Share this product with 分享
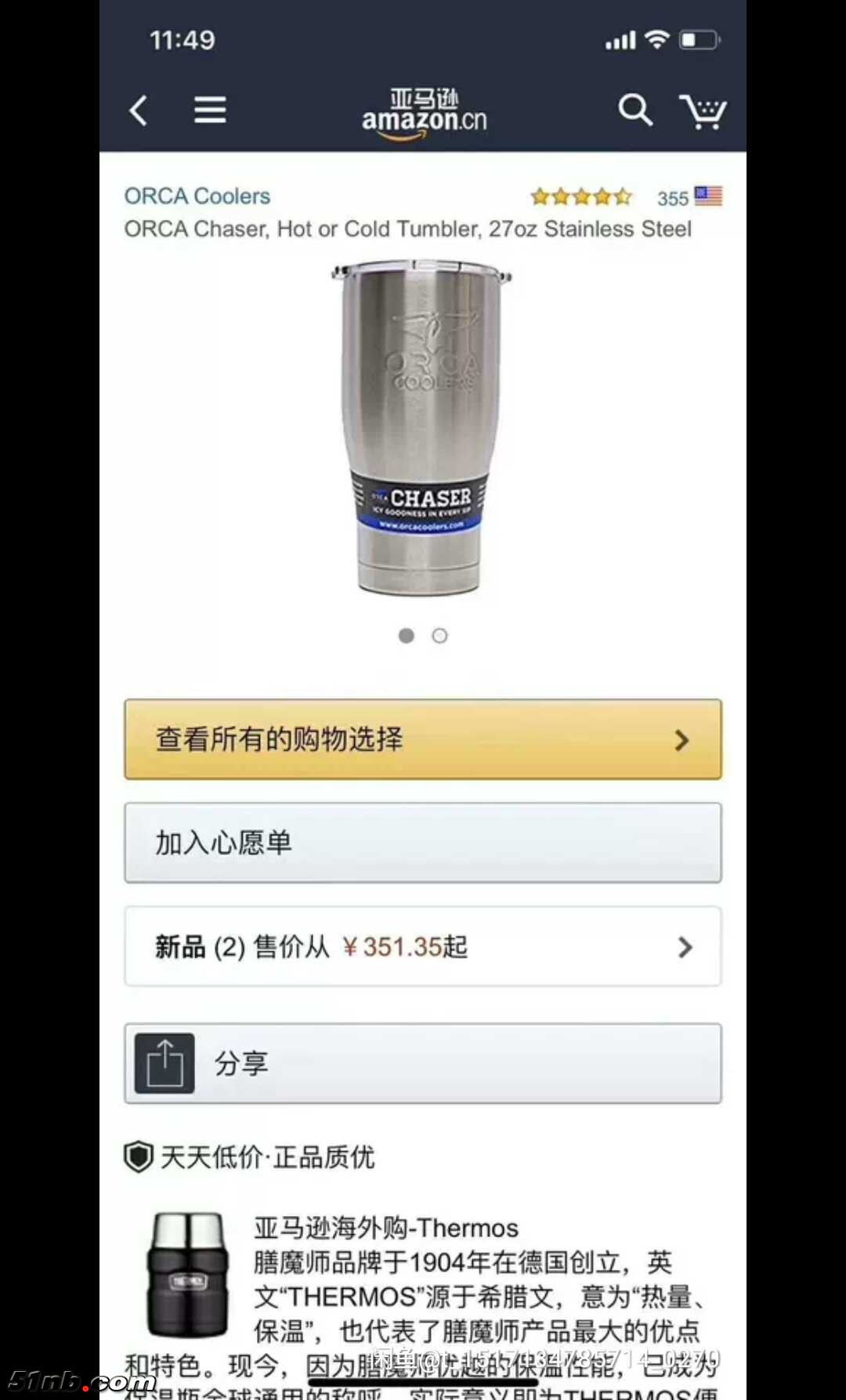 click(x=423, y=1063)
